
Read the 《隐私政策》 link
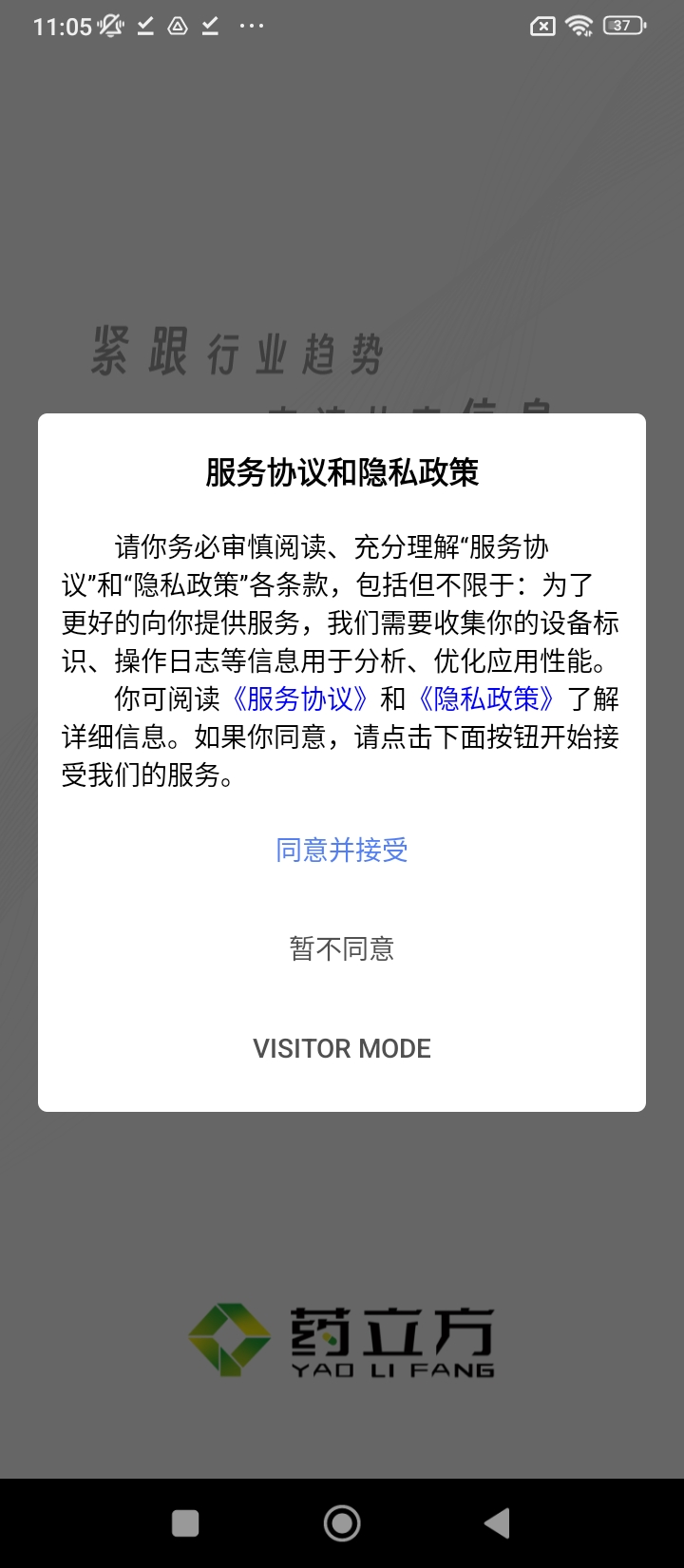coord(486,698)
